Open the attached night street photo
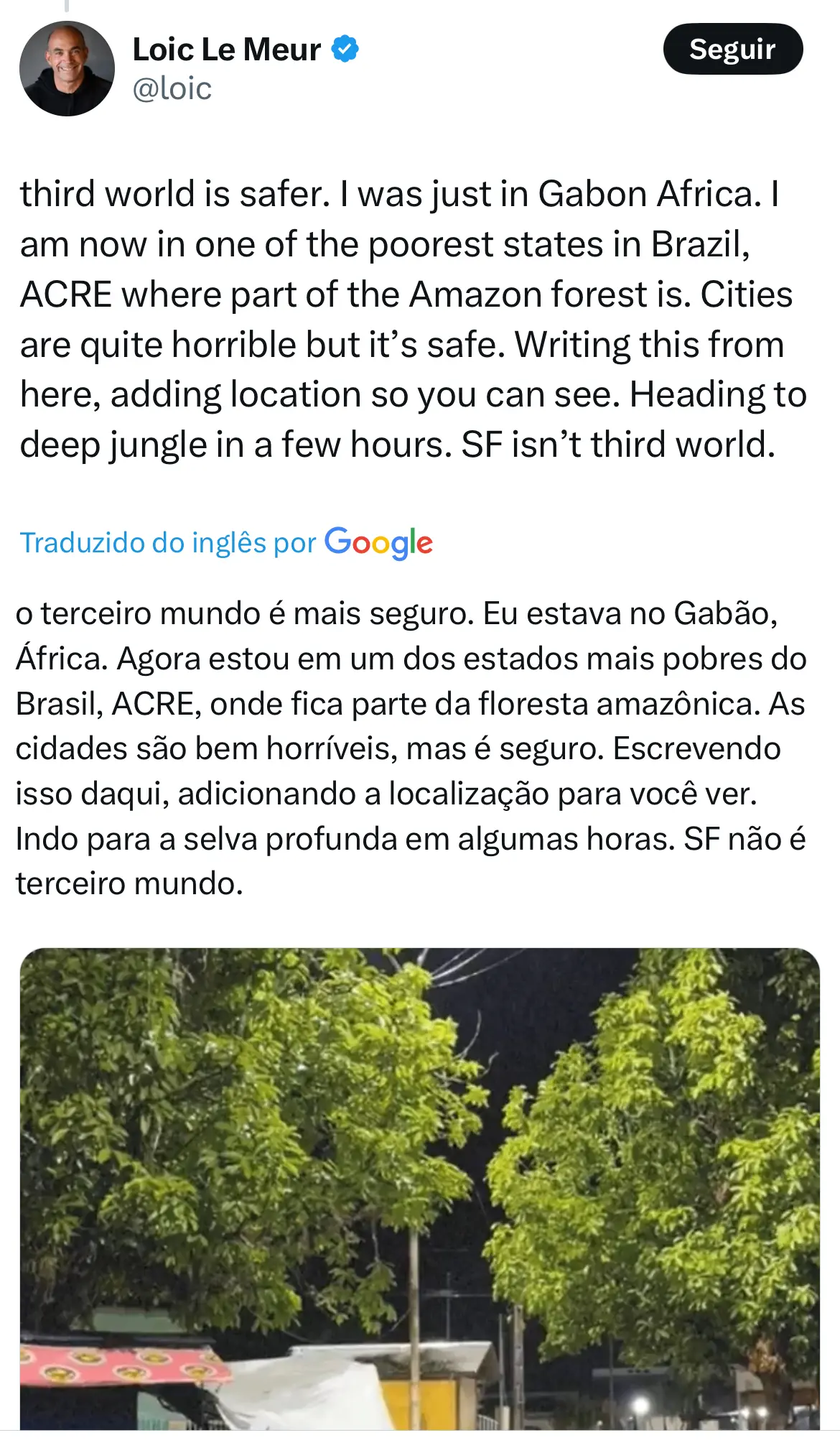This screenshot has width=840, height=1448. pos(419,1192)
